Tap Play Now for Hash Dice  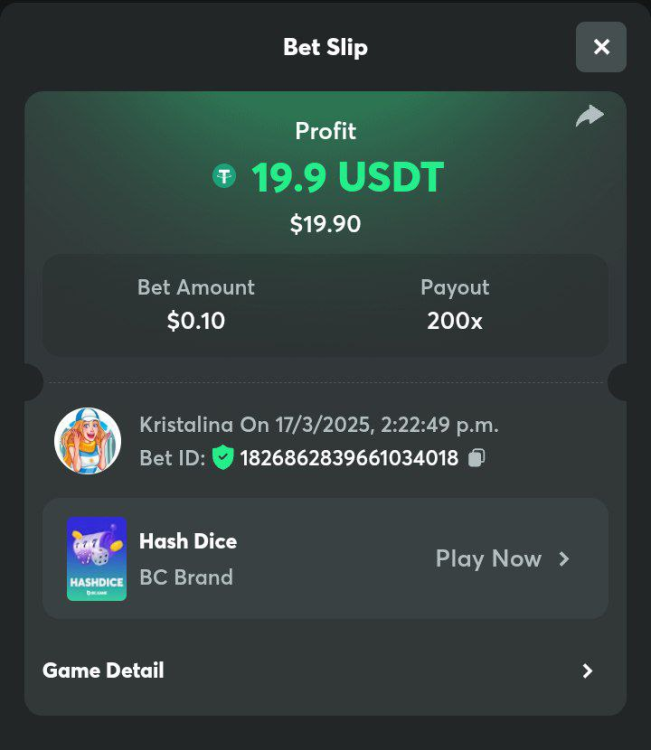point(502,559)
